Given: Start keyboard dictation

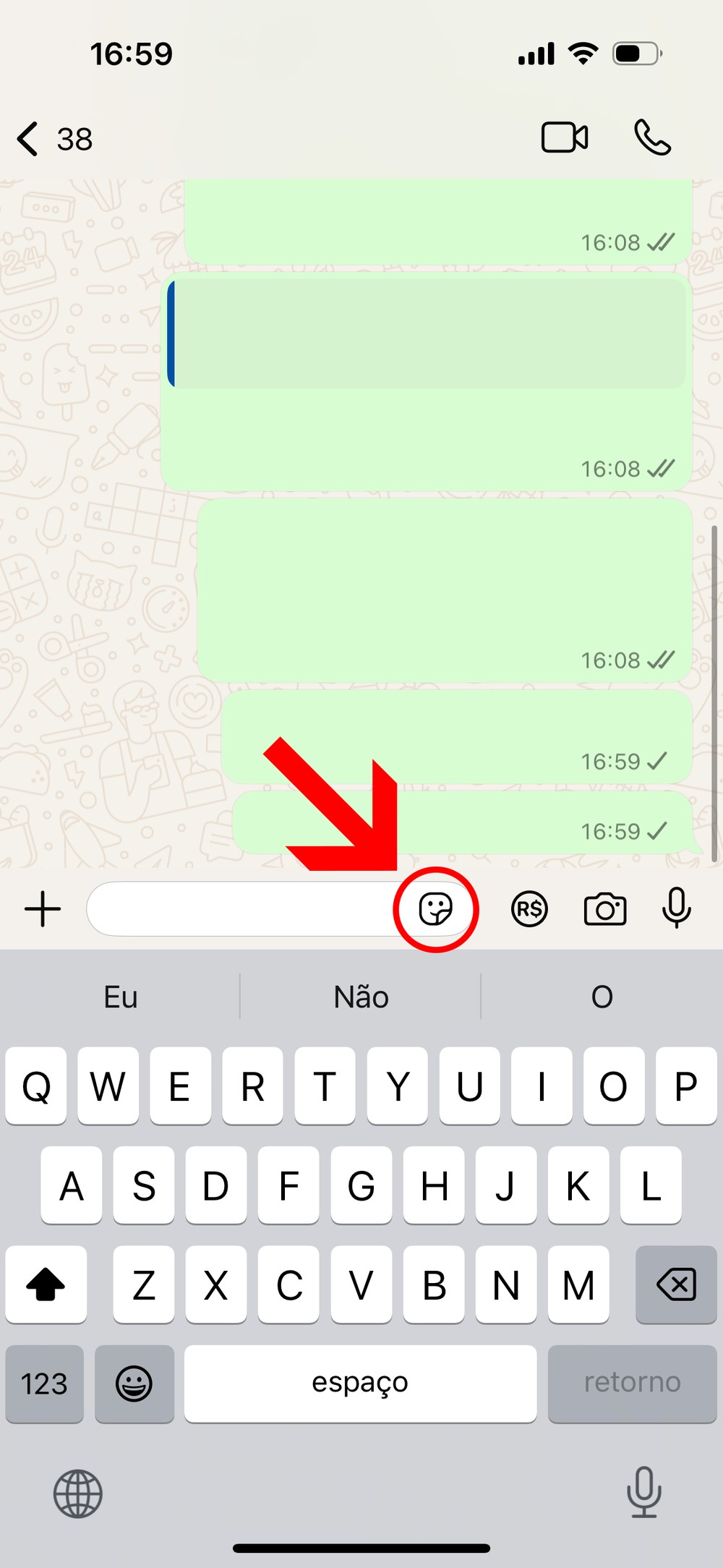Looking at the screenshot, I should tap(643, 1491).
